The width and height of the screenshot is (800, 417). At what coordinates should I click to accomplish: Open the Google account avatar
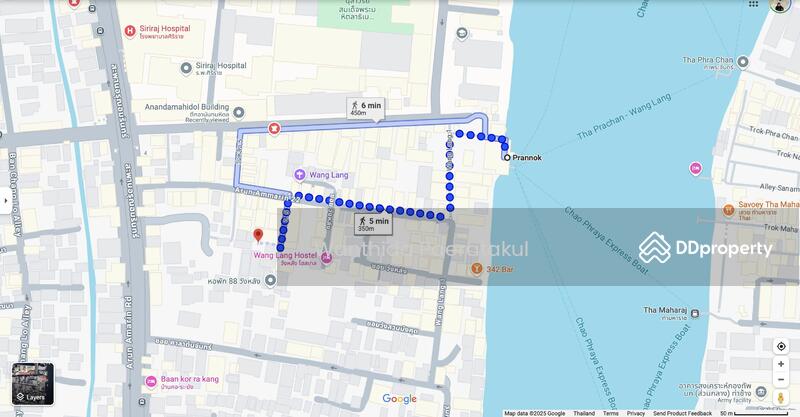pos(781,5)
